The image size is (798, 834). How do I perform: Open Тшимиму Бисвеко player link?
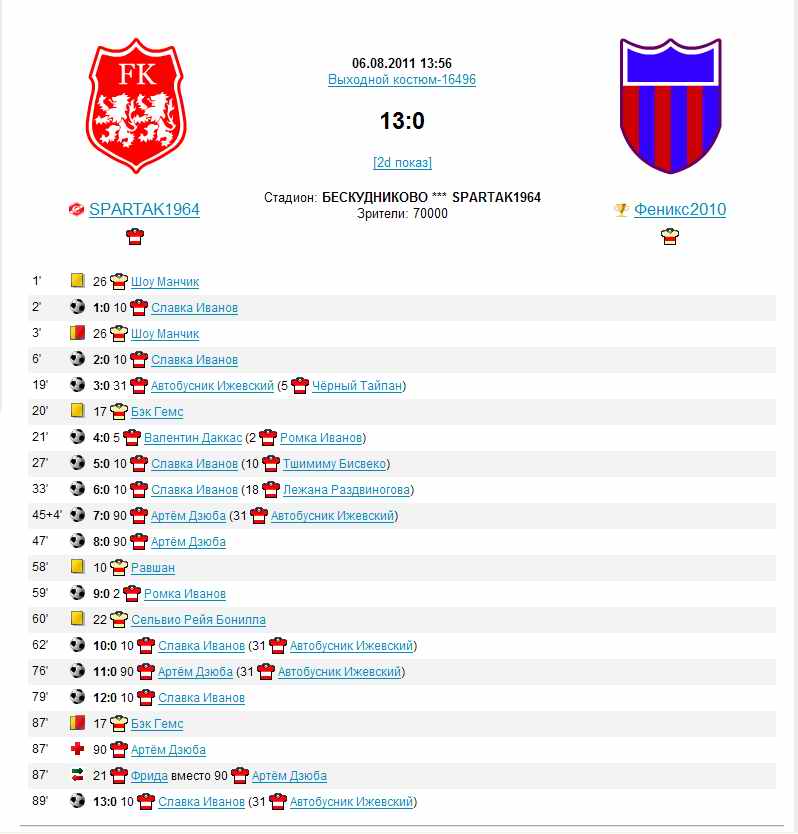(x=335, y=464)
